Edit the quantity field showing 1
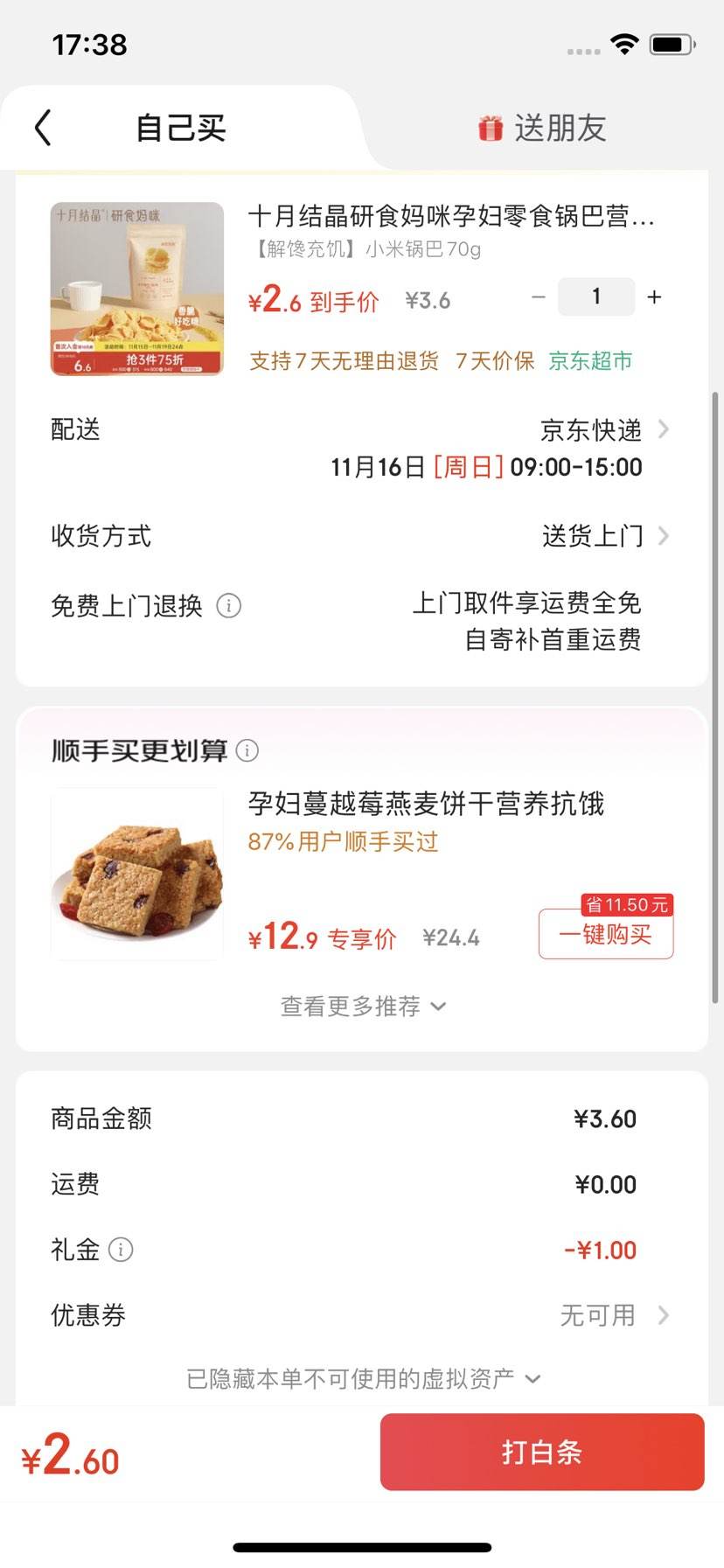The image size is (724, 1568). [596, 297]
